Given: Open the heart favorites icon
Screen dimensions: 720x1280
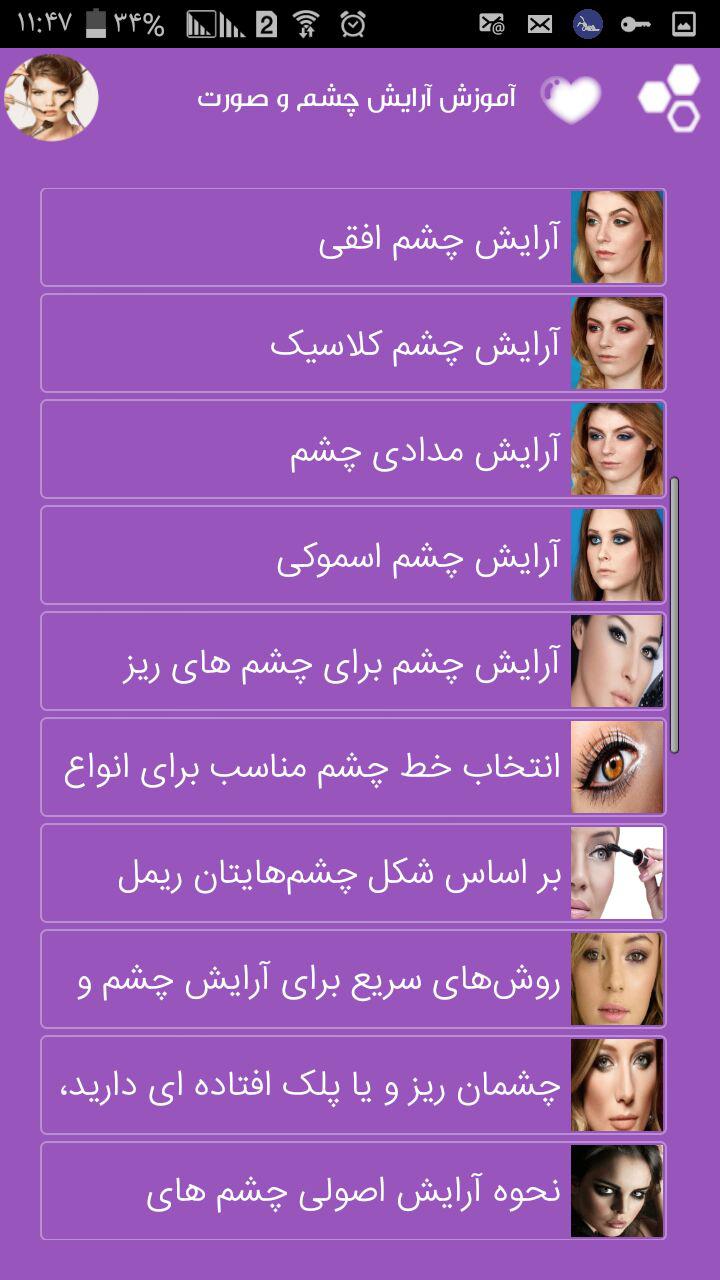Looking at the screenshot, I should [571, 99].
